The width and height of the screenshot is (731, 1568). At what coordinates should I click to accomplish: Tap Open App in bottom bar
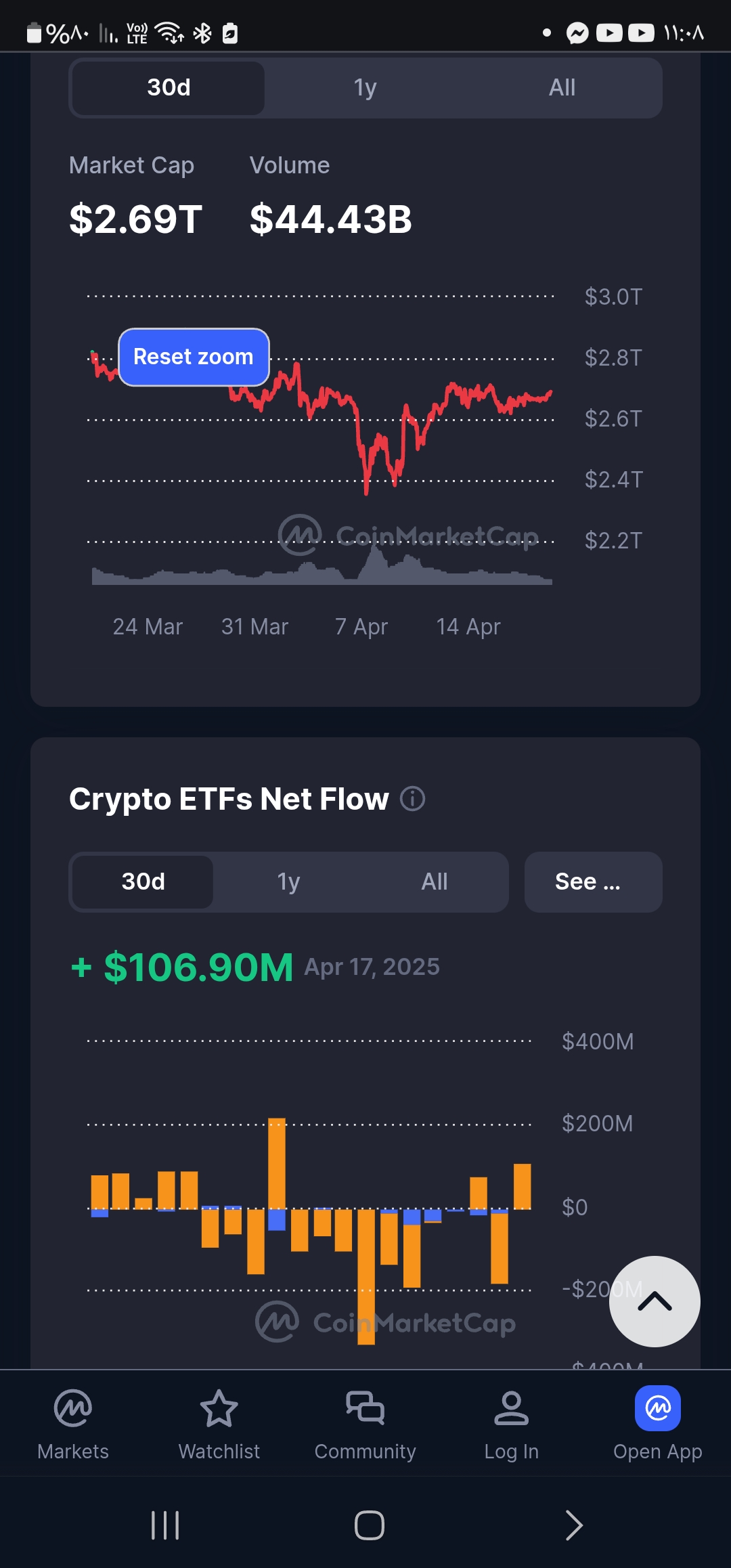click(657, 1423)
